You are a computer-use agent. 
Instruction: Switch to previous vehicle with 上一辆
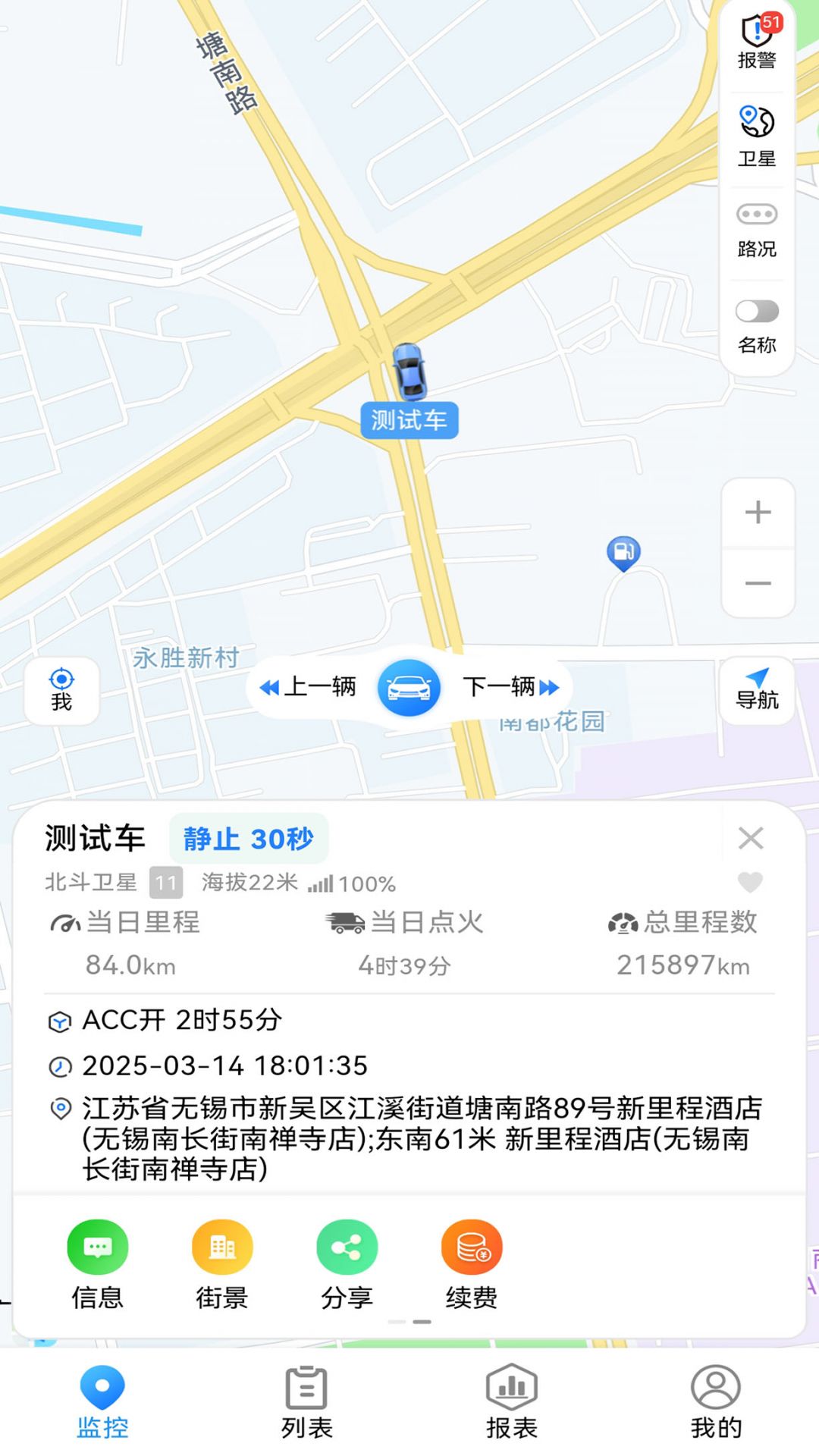(x=311, y=686)
